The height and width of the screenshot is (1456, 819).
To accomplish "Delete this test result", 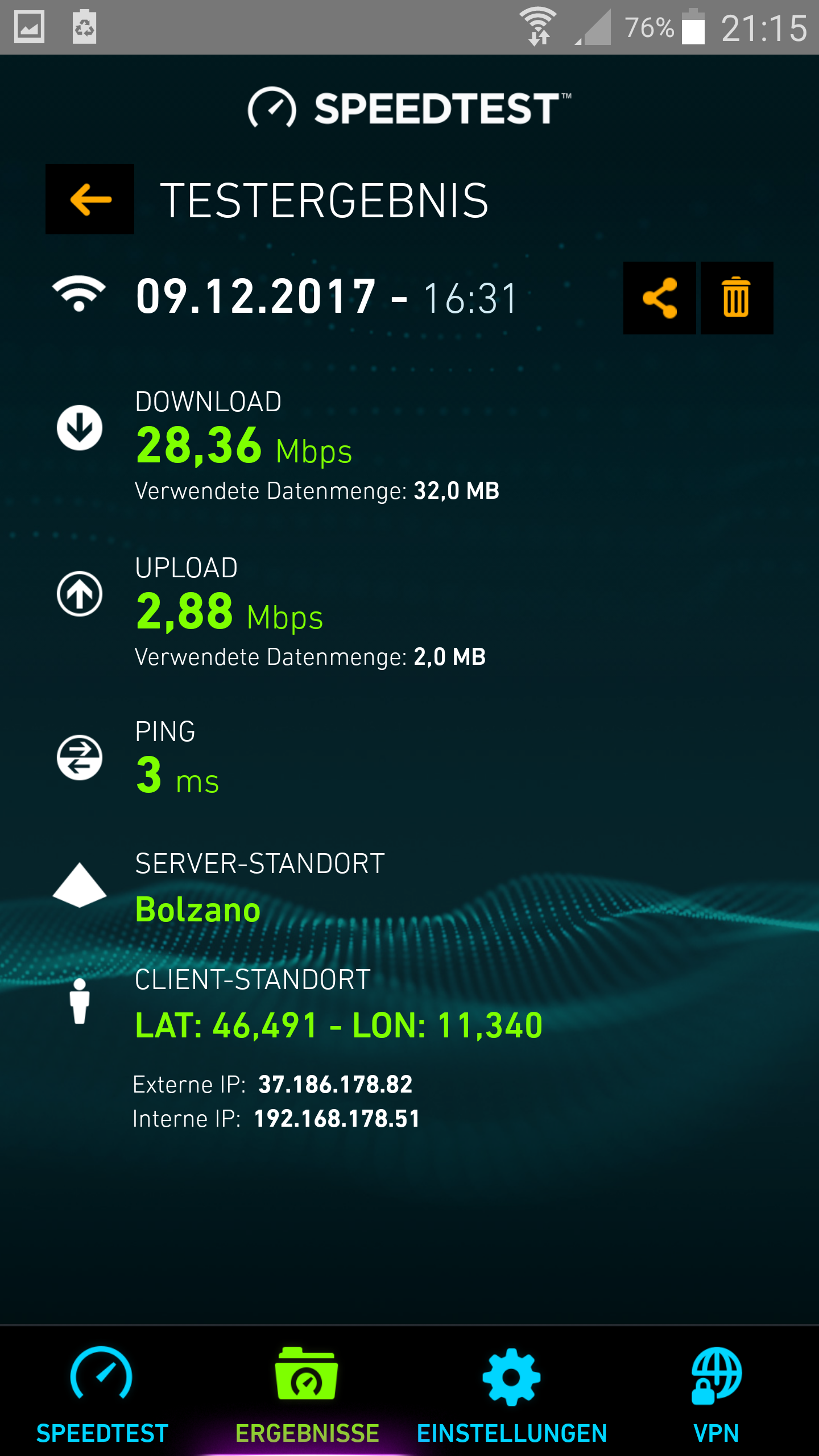I will coord(737,298).
